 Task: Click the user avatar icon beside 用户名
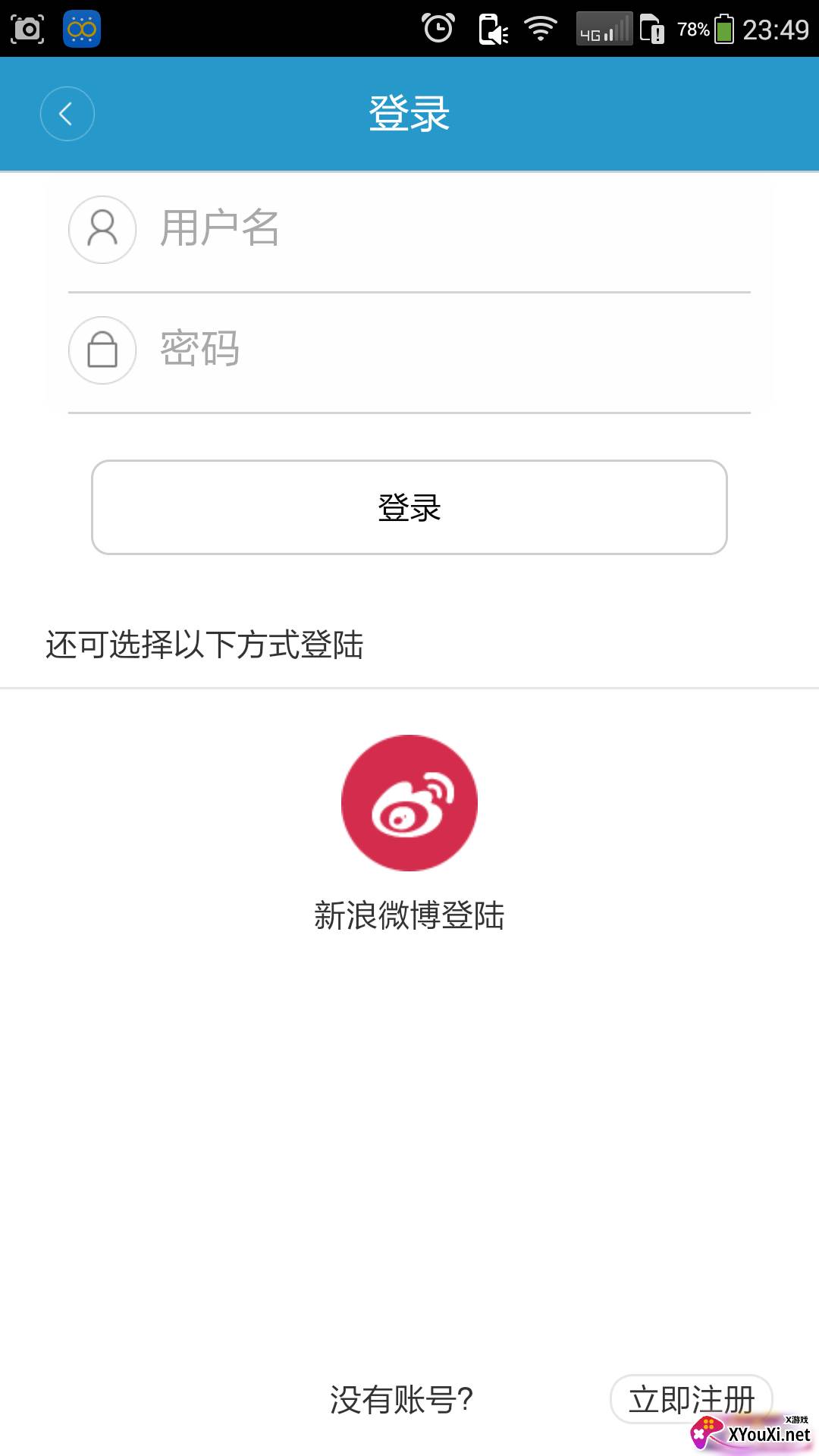pyautogui.click(x=102, y=228)
